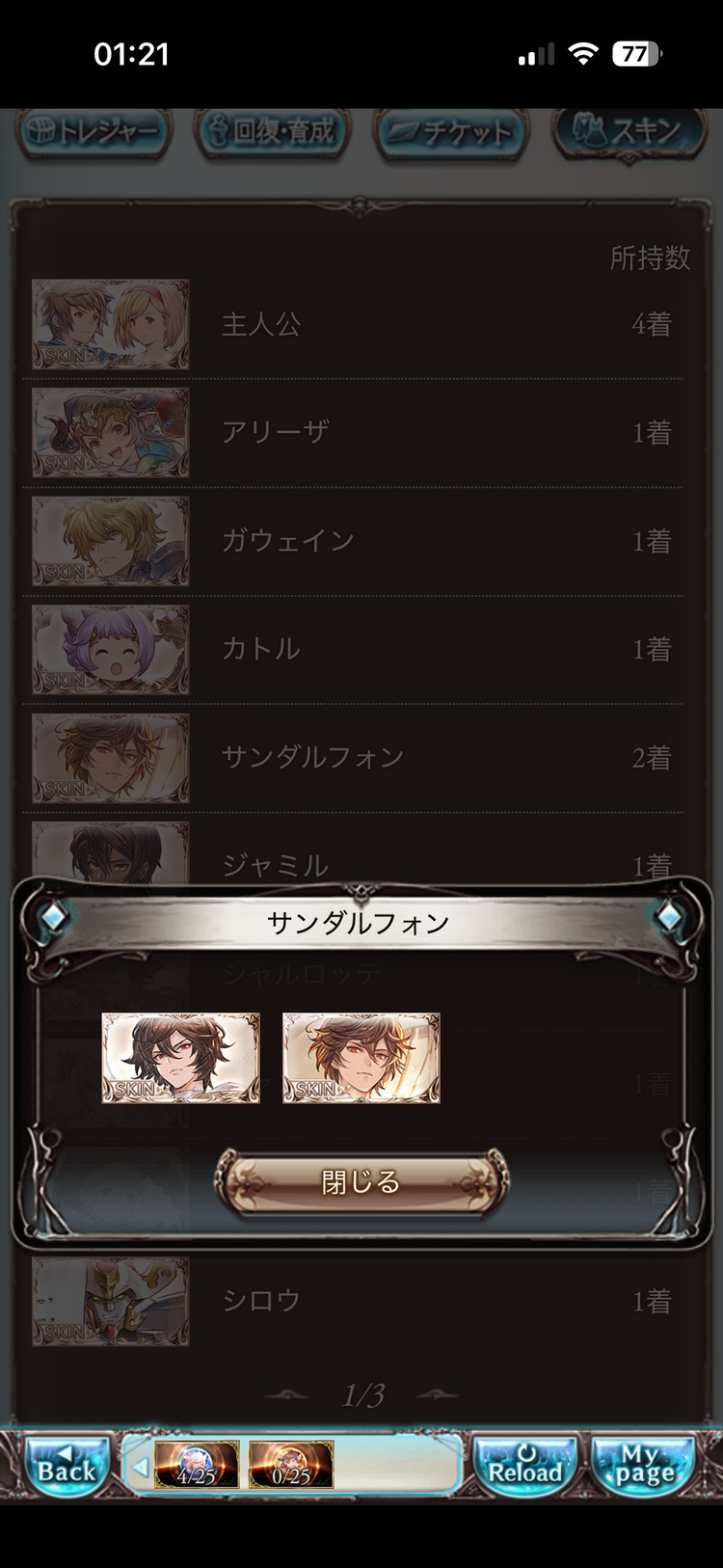Select the first サンダルフォン skin thumbnail
The width and height of the screenshot is (723, 1568).
click(x=181, y=1058)
